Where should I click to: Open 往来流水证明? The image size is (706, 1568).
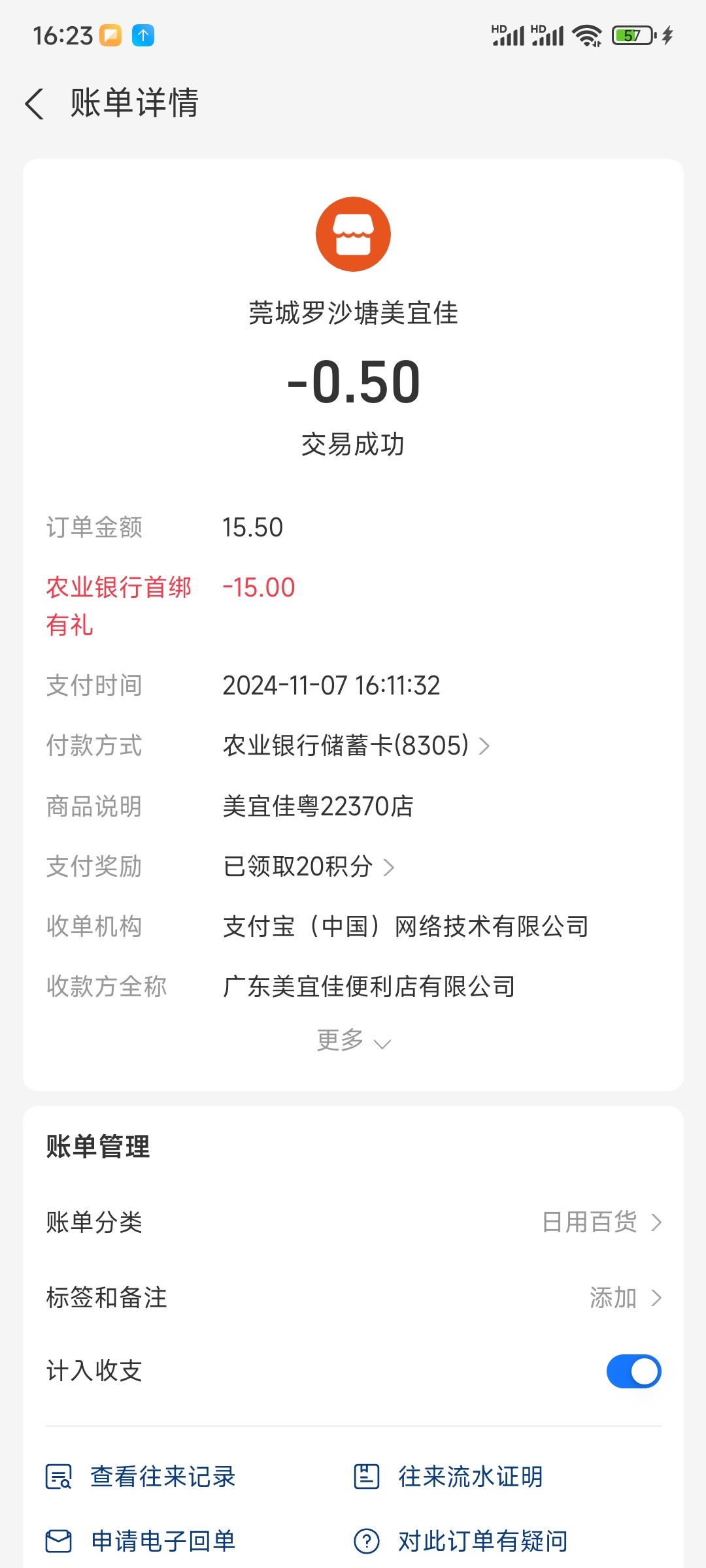tap(448, 1477)
